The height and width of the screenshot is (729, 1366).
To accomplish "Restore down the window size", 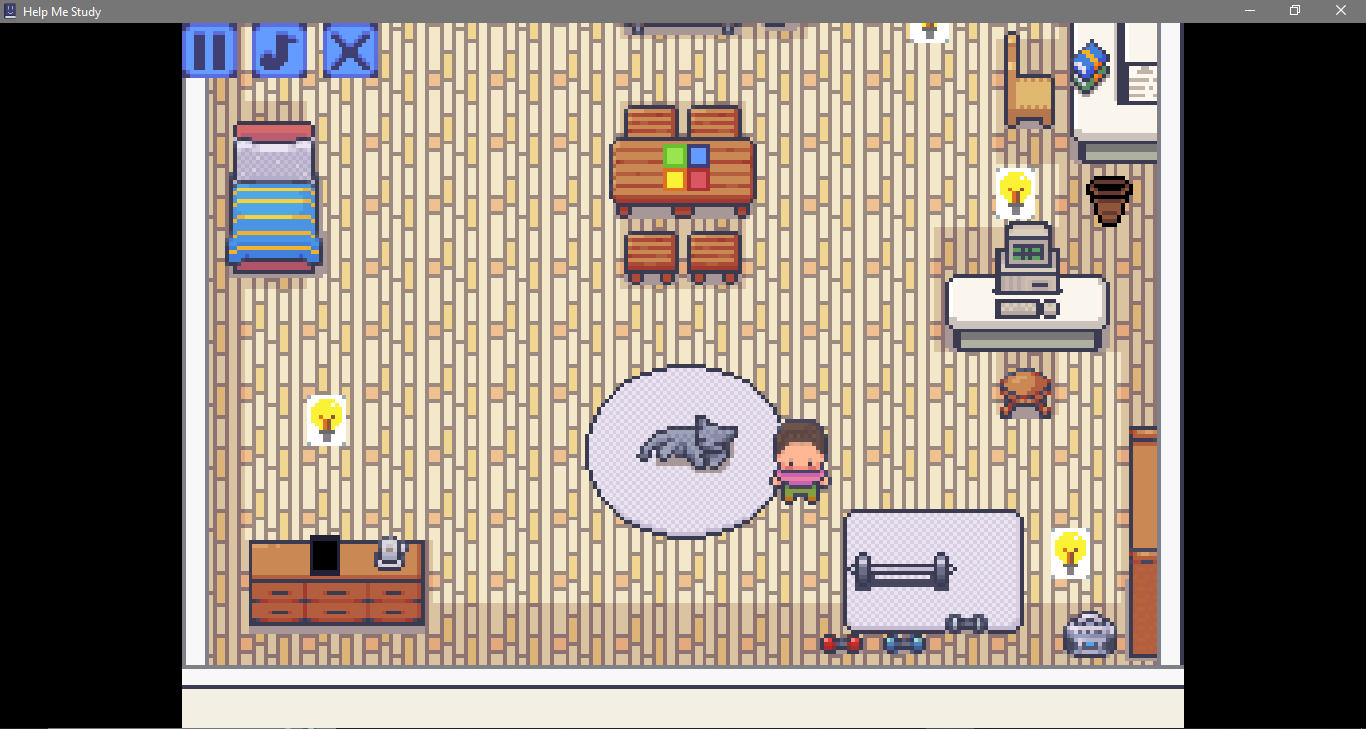I will coord(1295,11).
